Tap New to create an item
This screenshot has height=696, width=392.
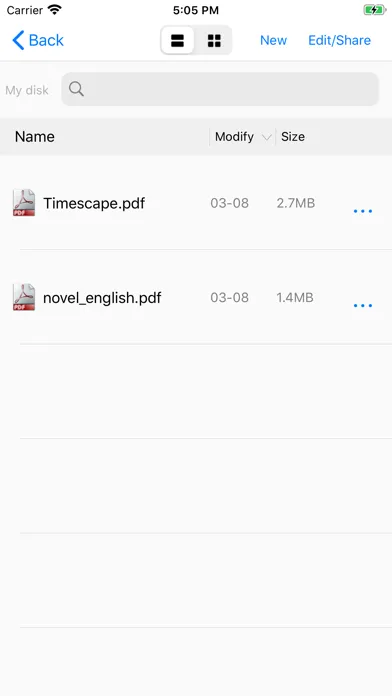[x=273, y=40]
